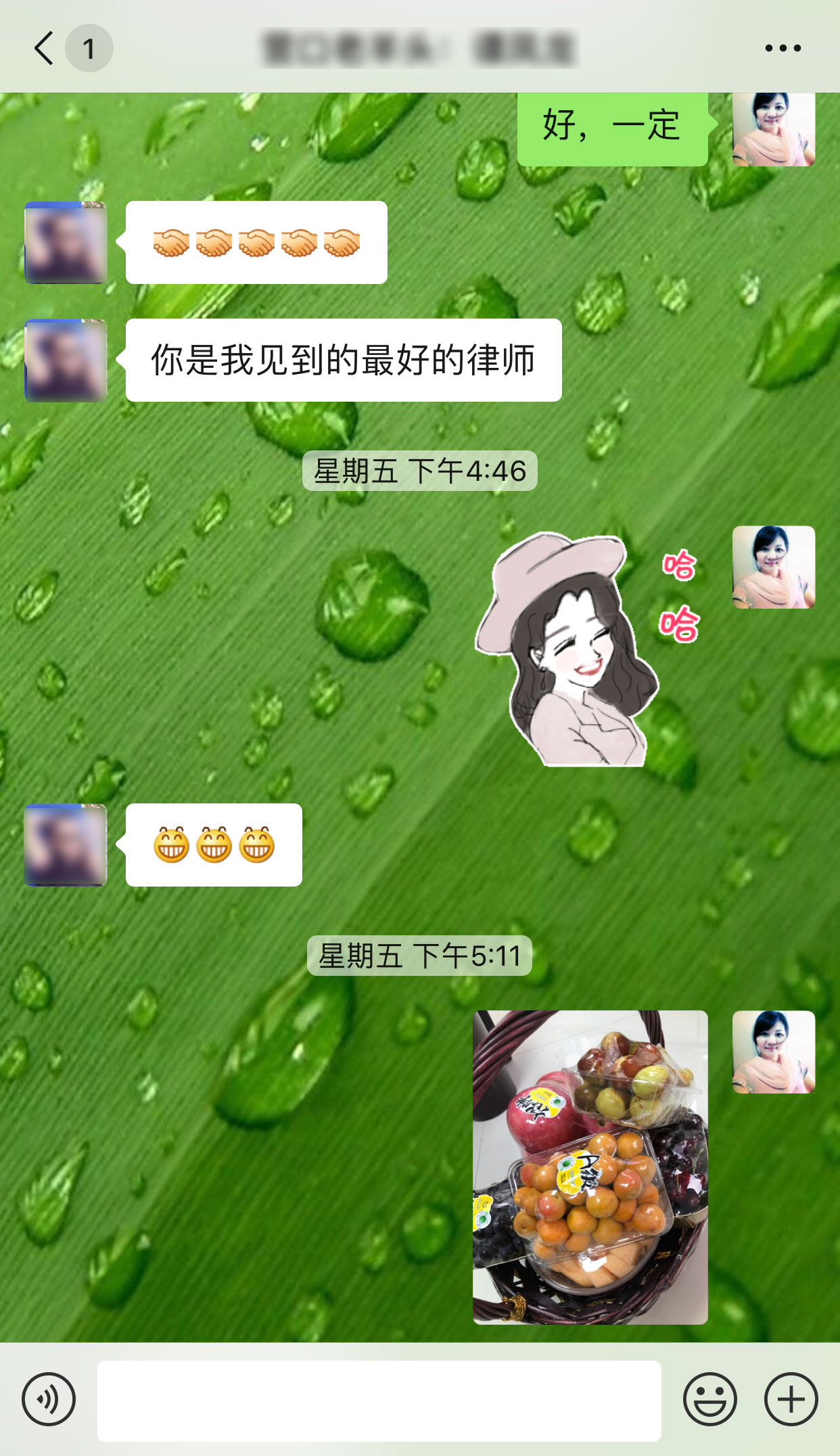Open the chat info overflow menu
The image size is (840, 1456).
[x=783, y=48]
